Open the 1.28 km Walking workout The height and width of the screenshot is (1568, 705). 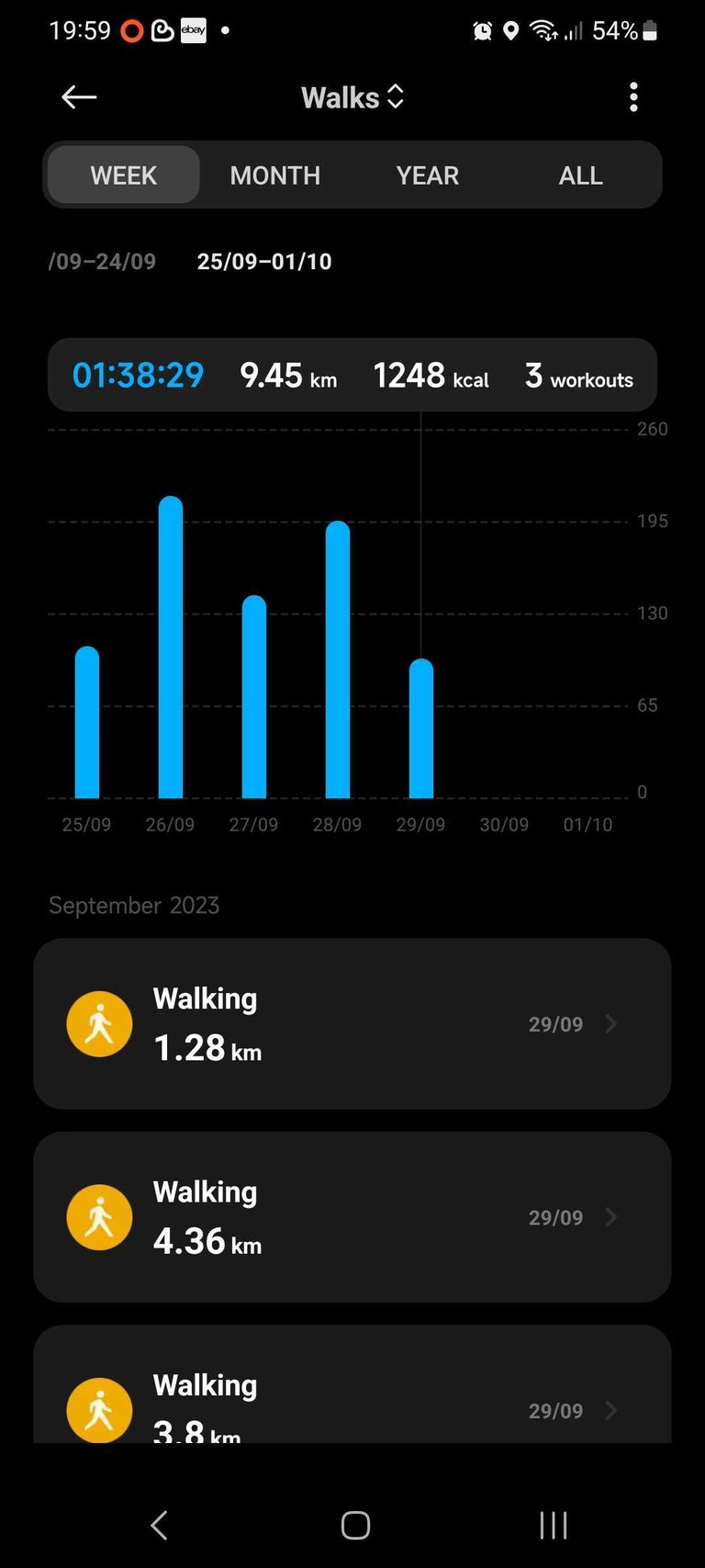(352, 1023)
